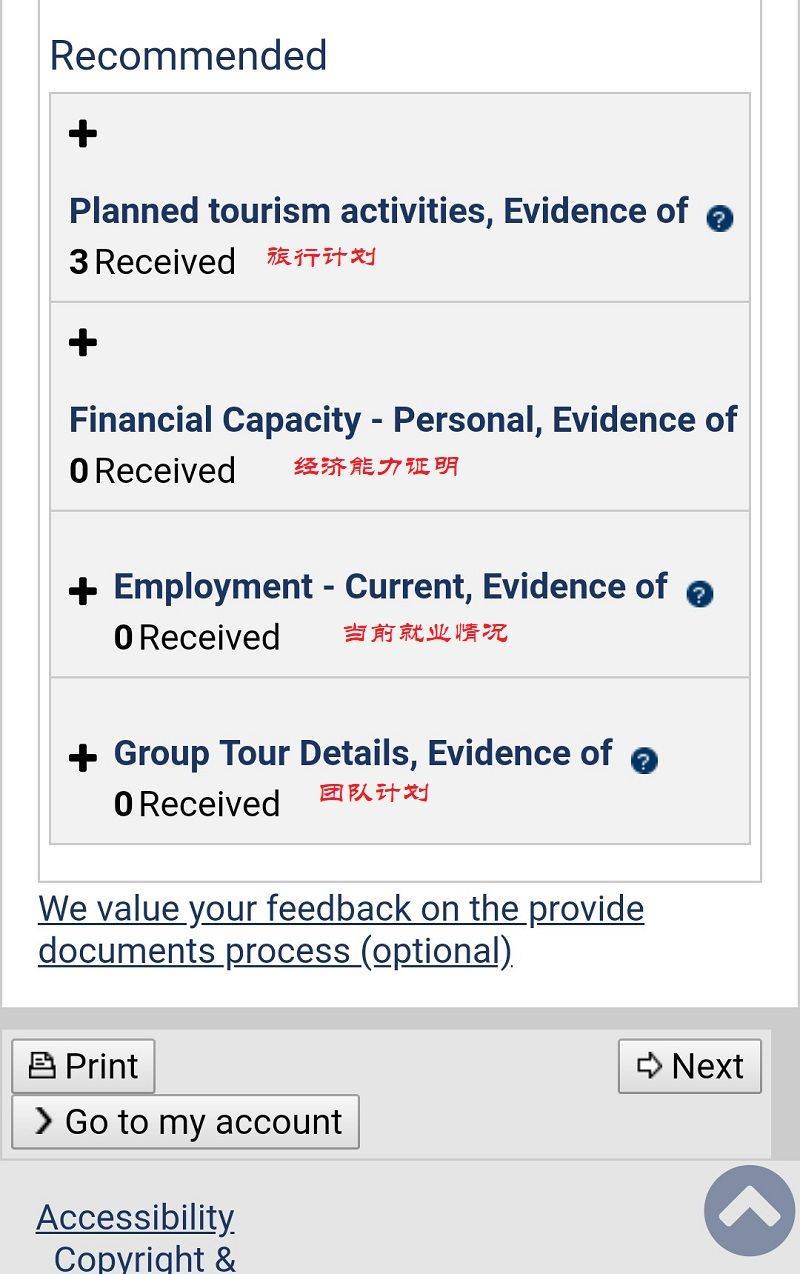800x1274 pixels.
Task: Open help for Employment - Current evidence
Action: click(699, 594)
